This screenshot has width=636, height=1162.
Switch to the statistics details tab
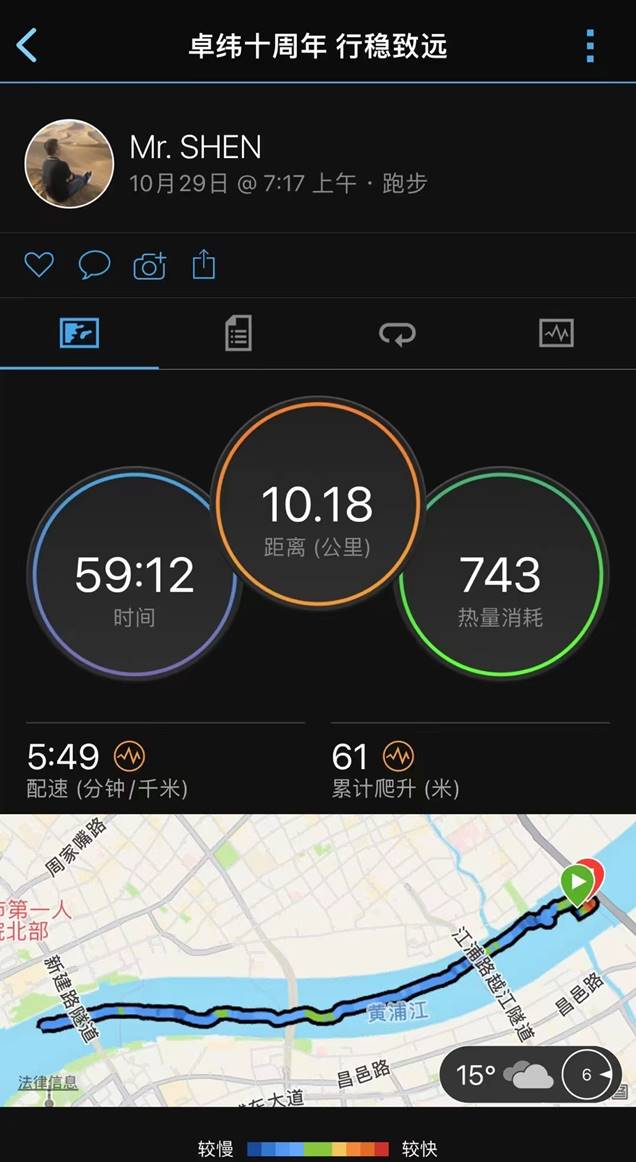coord(238,333)
